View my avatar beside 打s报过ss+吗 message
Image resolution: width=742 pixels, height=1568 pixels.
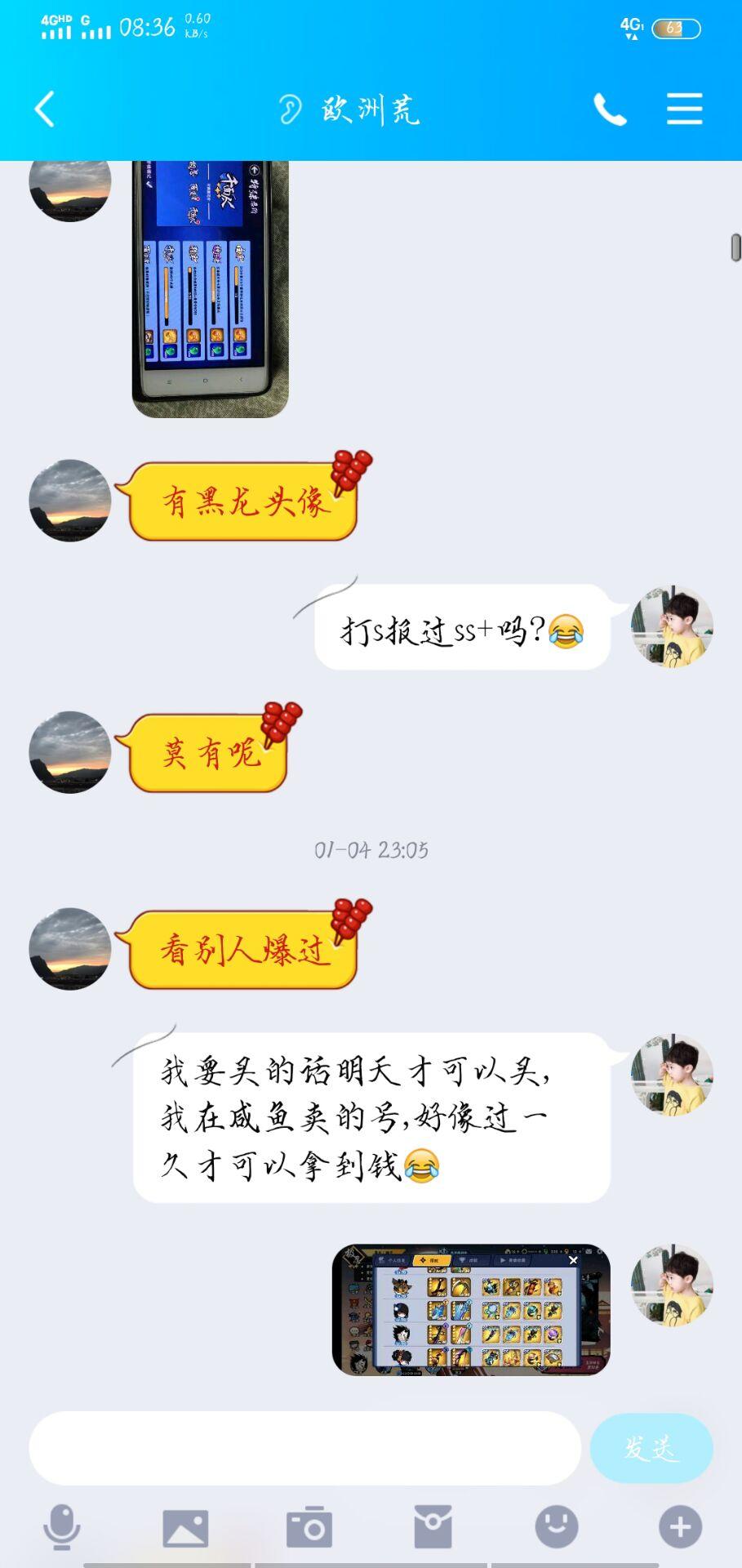672,626
